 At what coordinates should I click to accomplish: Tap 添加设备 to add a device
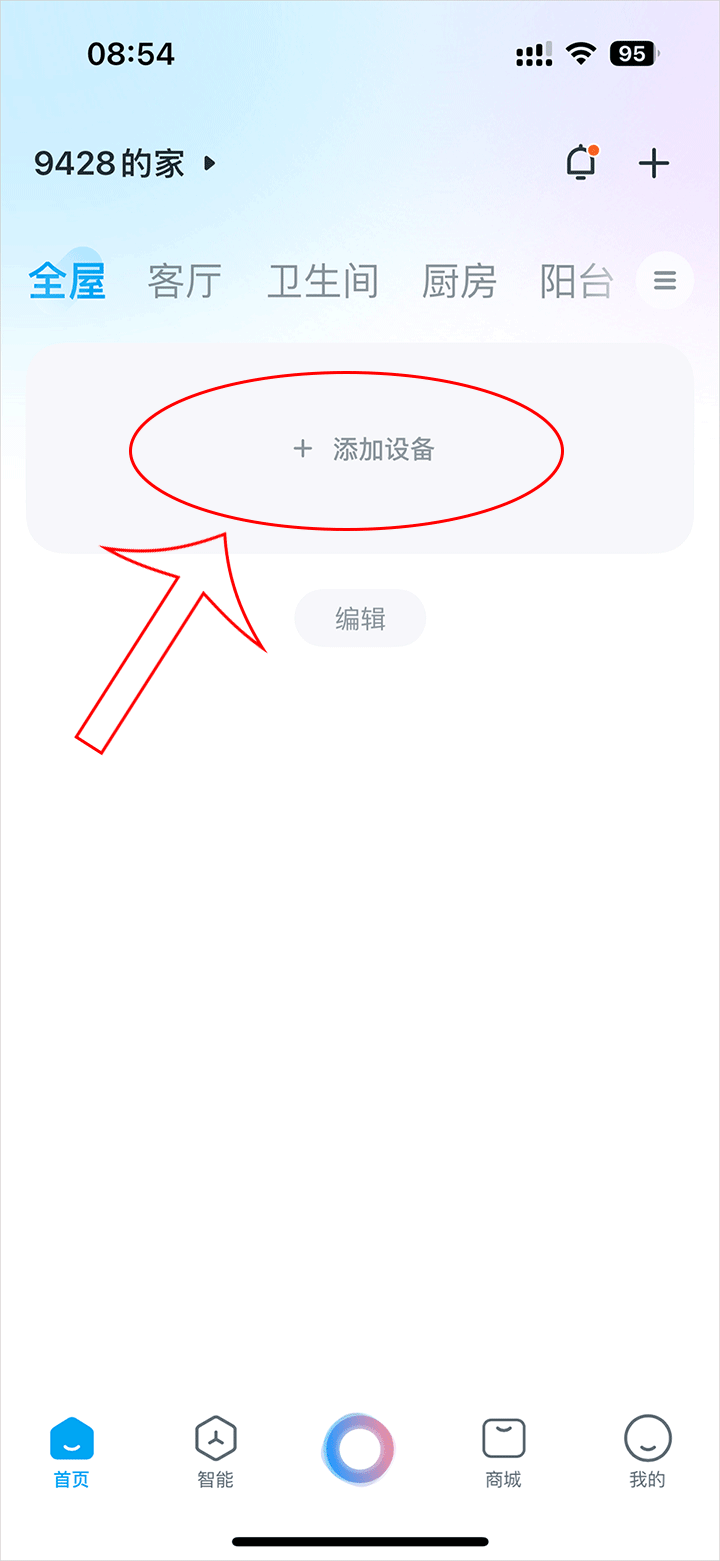point(364,449)
